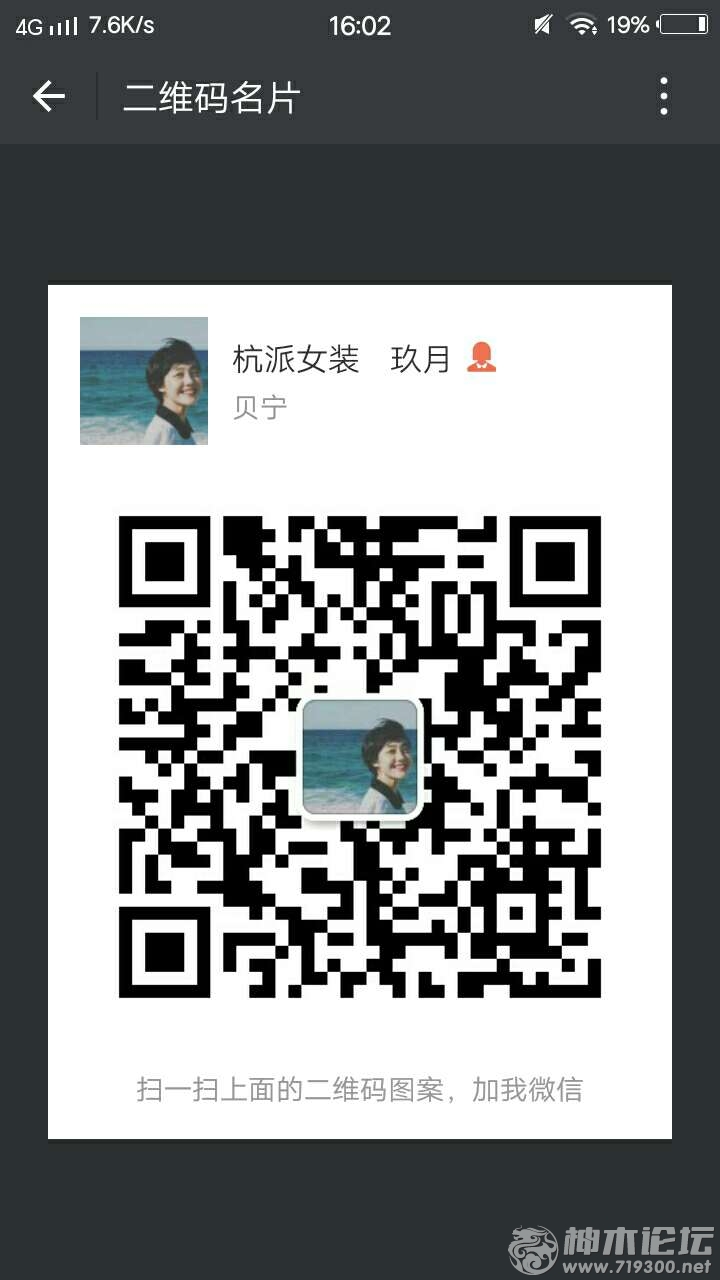Go back from the QR code card page
The height and width of the screenshot is (1280, 720).
point(48,97)
